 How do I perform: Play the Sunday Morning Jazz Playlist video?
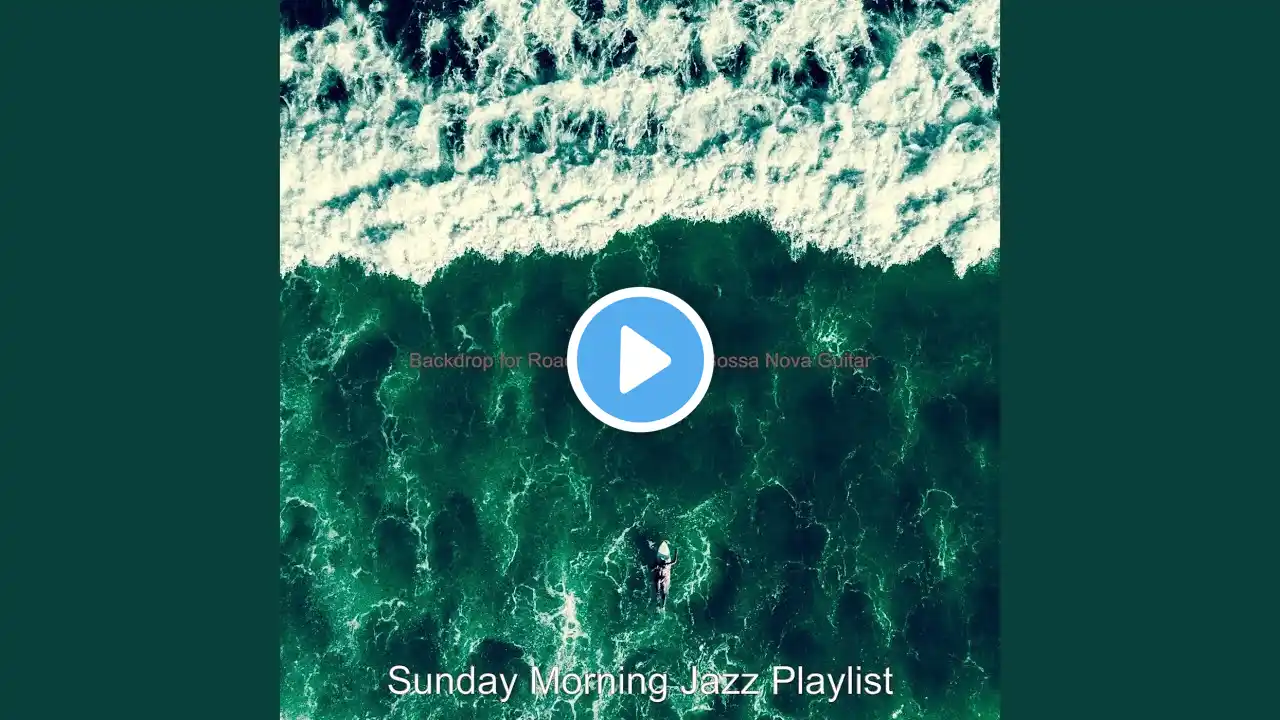tap(640, 360)
